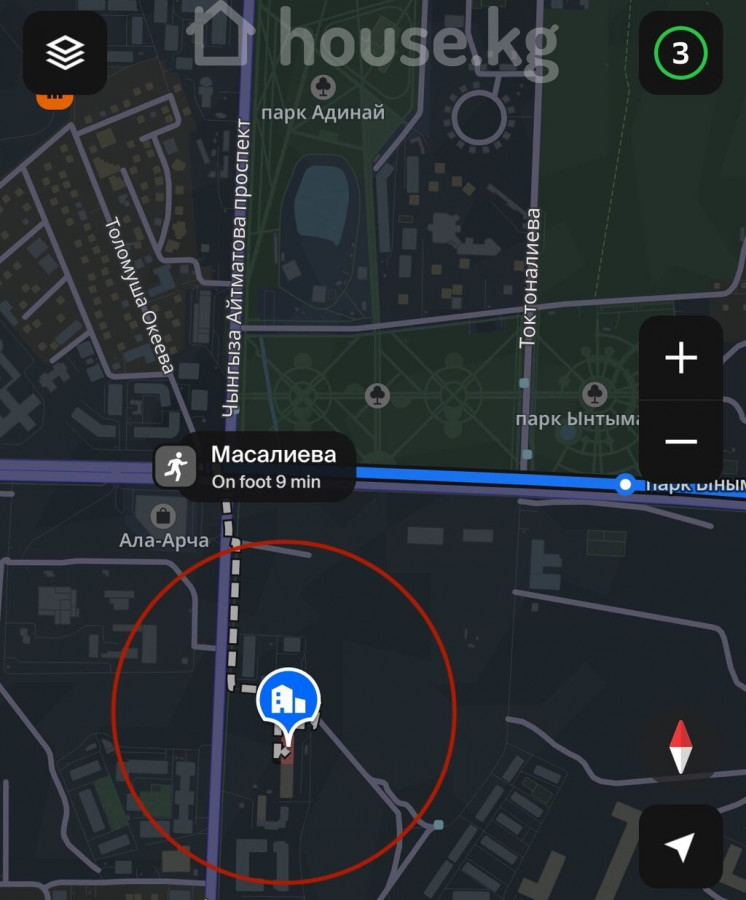Center the map on my location
The width and height of the screenshot is (746, 900).
click(681, 847)
